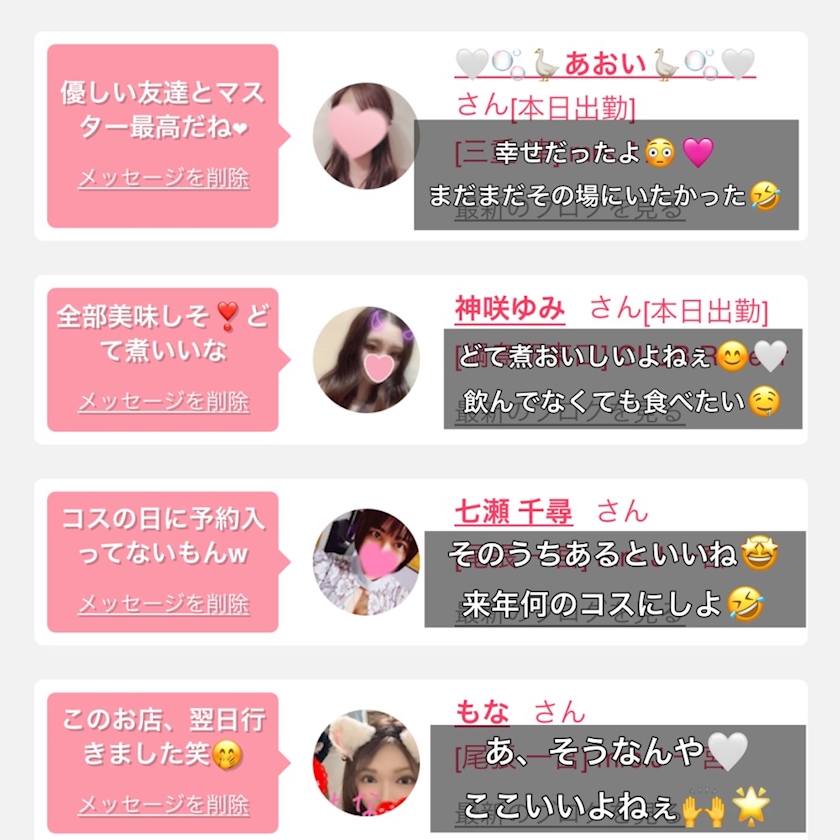This screenshot has height=840, width=840.
Task: Delete the message 優しい友達とマスター最高だね
Action: pyautogui.click(x=164, y=178)
